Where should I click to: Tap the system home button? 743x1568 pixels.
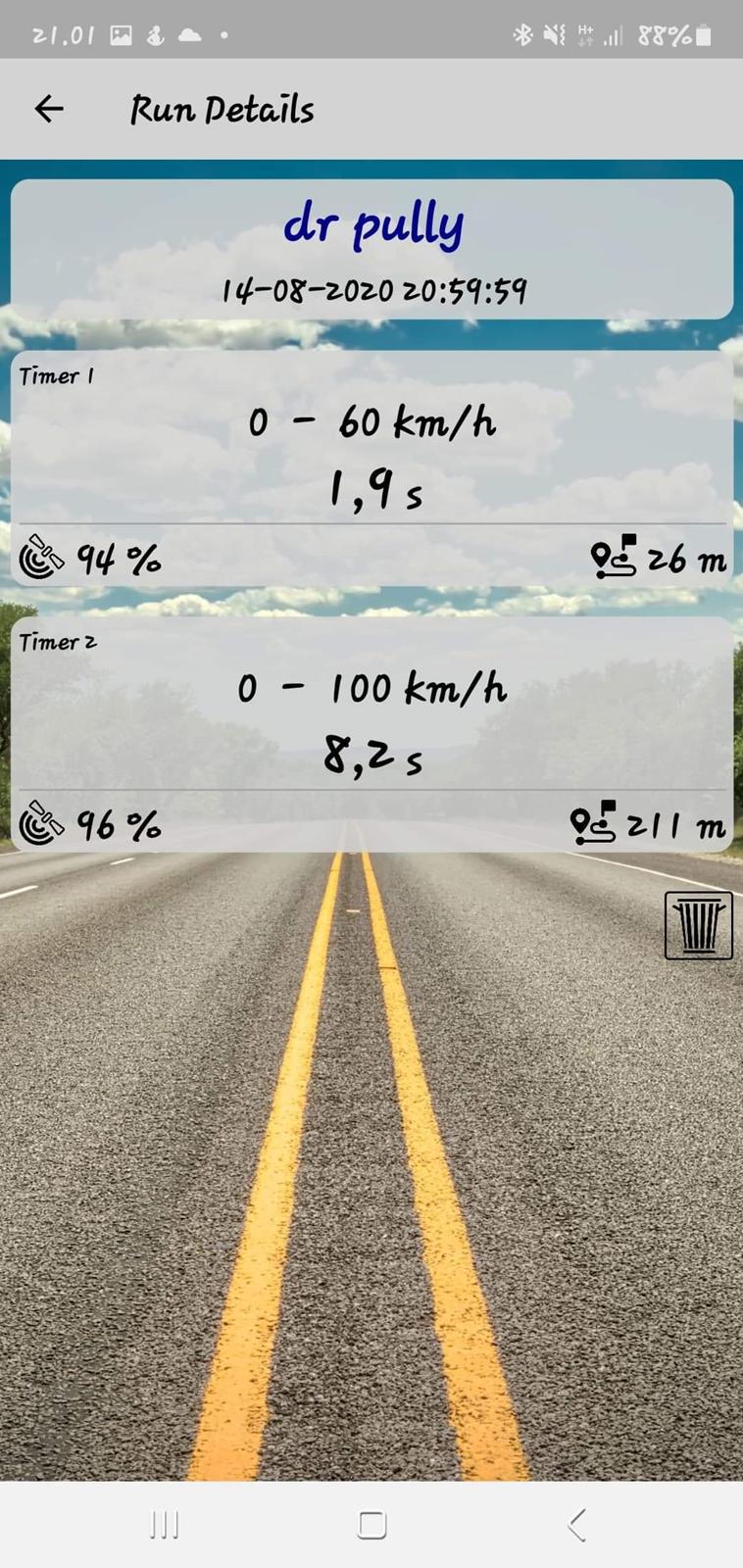[371, 1525]
